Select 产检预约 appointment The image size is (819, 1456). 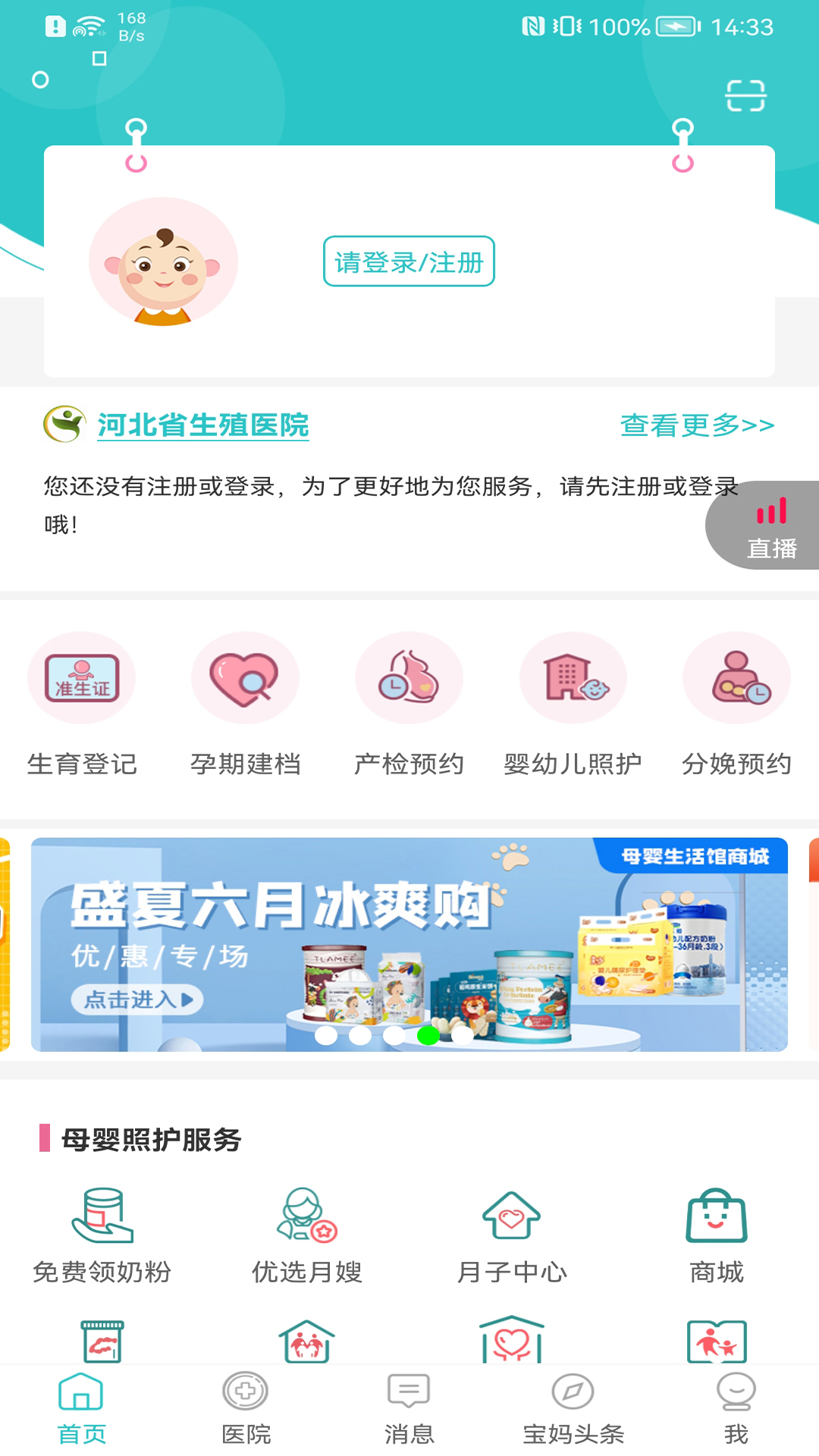point(409,702)
